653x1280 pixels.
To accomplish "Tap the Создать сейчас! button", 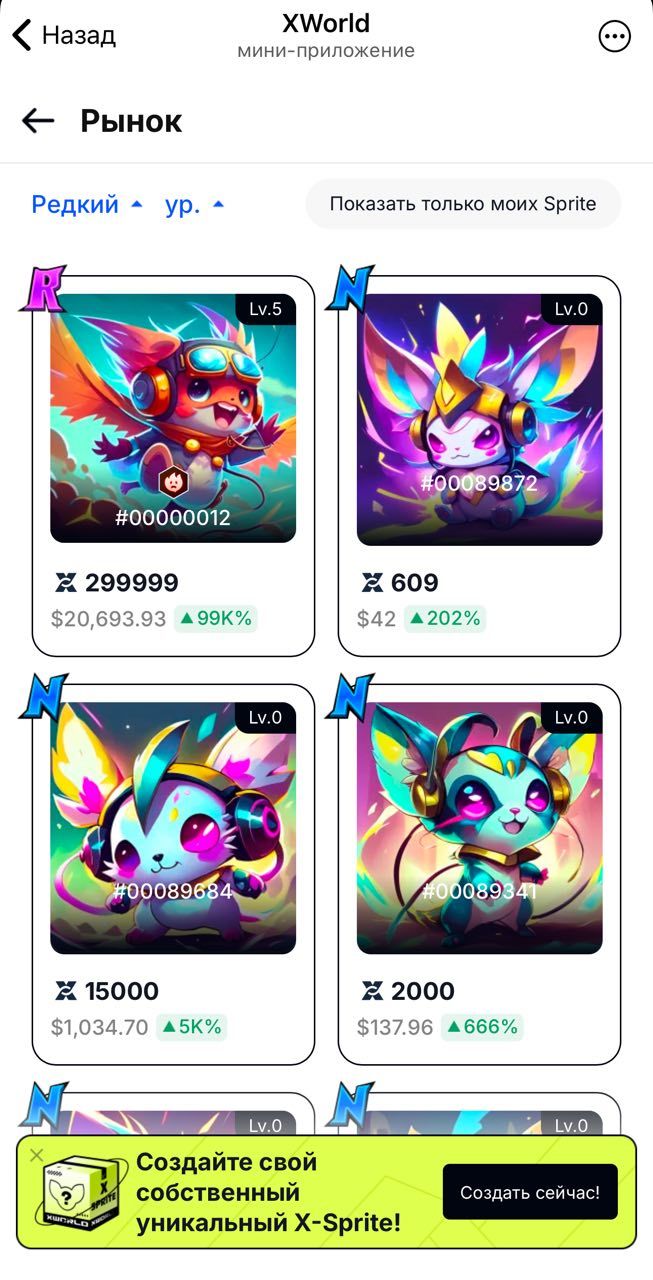I will click(x=530, y=1192).
